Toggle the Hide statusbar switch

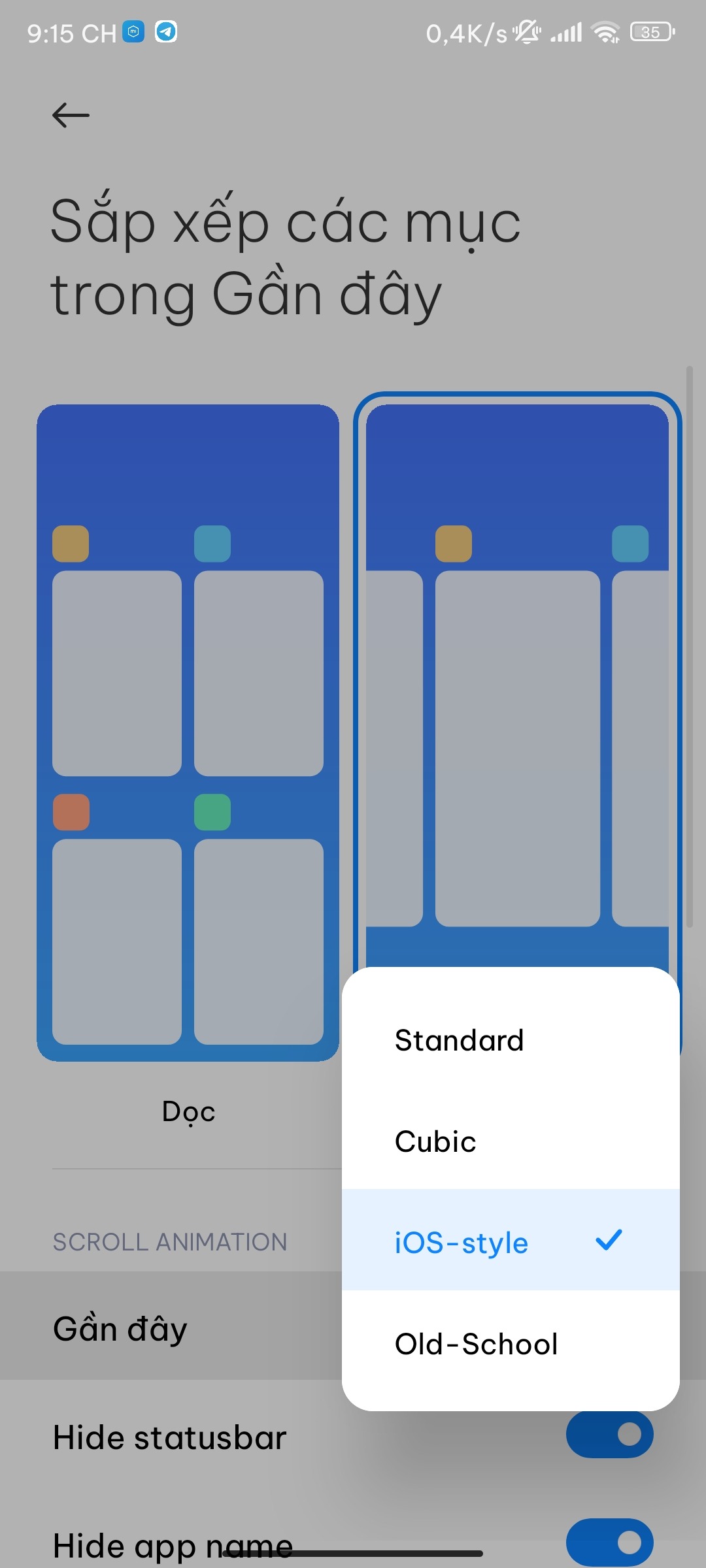point(609,1435)
